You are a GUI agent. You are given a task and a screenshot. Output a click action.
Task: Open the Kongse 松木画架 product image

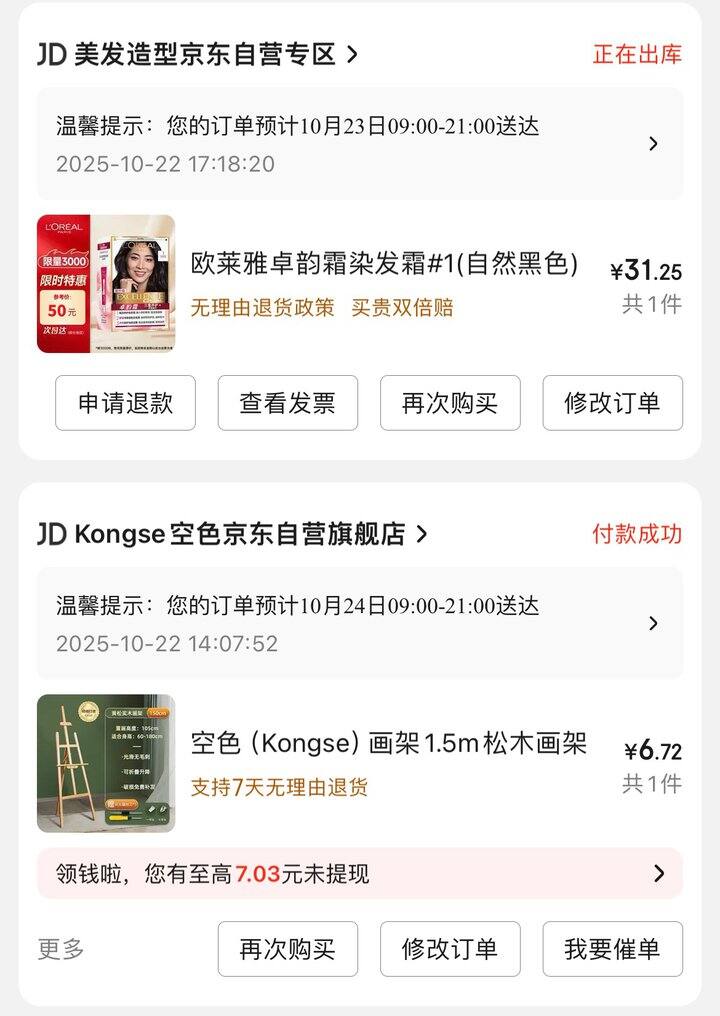coord(106,763)
